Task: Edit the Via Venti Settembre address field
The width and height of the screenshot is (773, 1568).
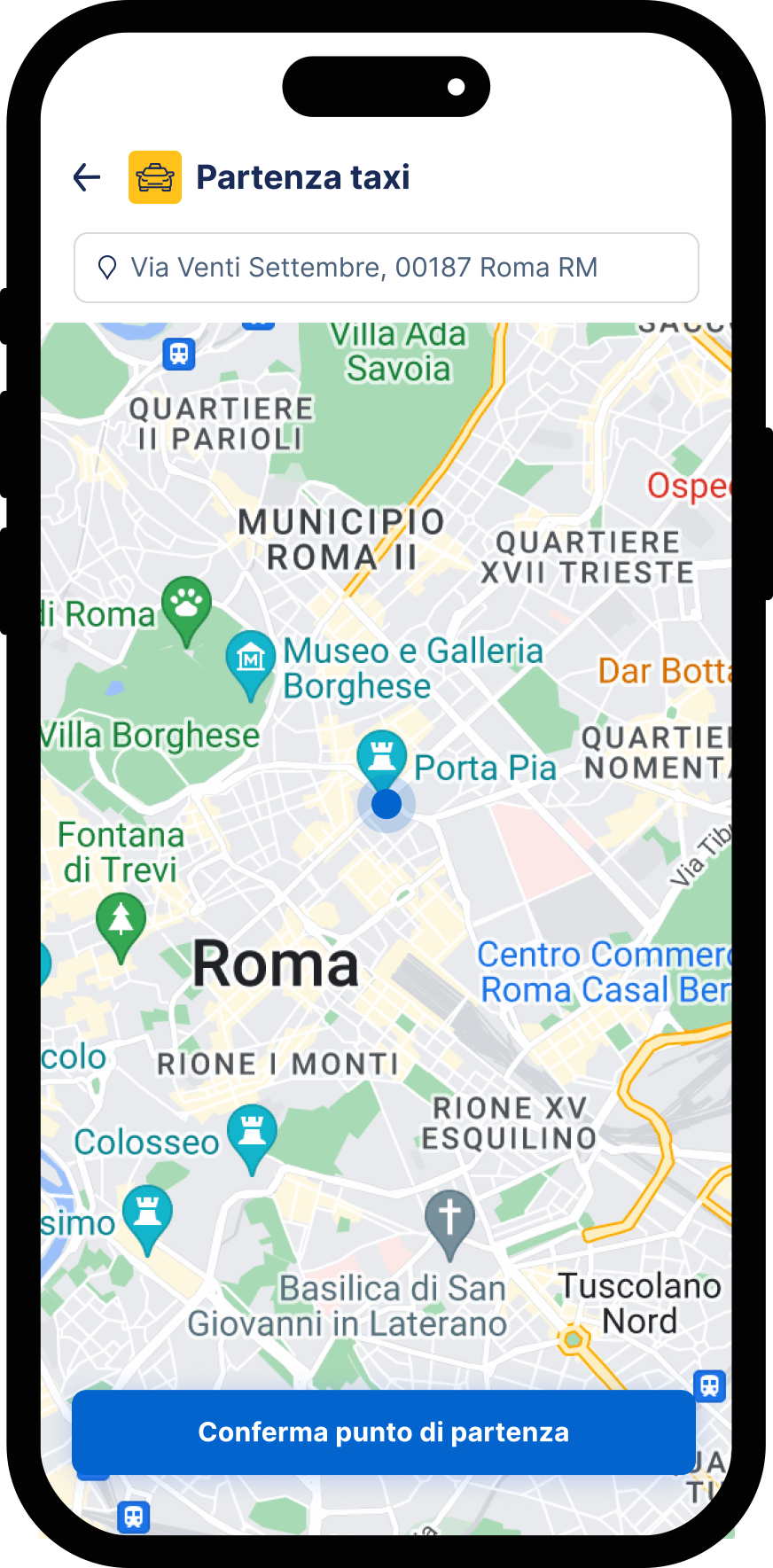Action: (386, 268)
